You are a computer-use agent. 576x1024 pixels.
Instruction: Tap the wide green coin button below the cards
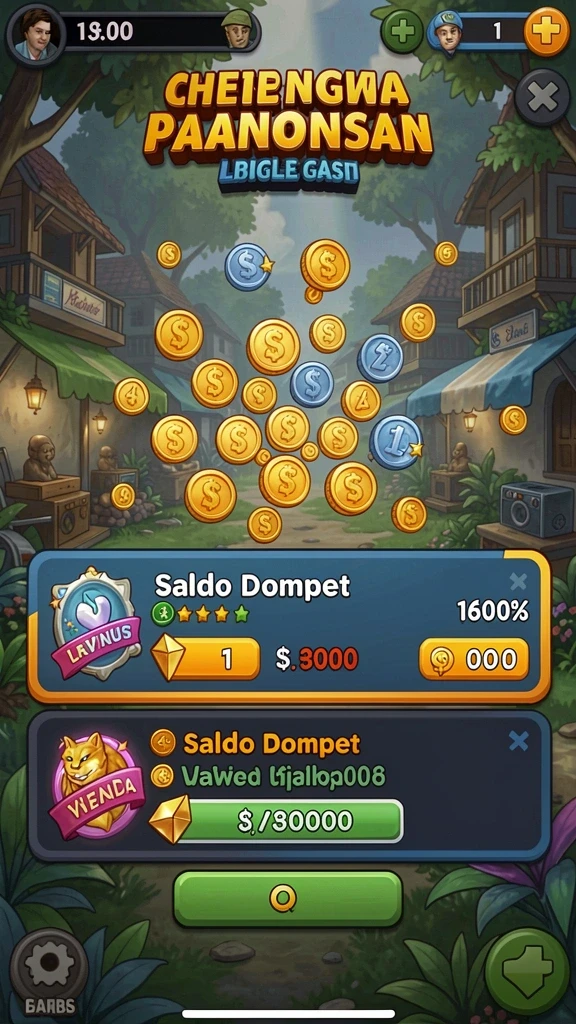click(x=287, y=899)
